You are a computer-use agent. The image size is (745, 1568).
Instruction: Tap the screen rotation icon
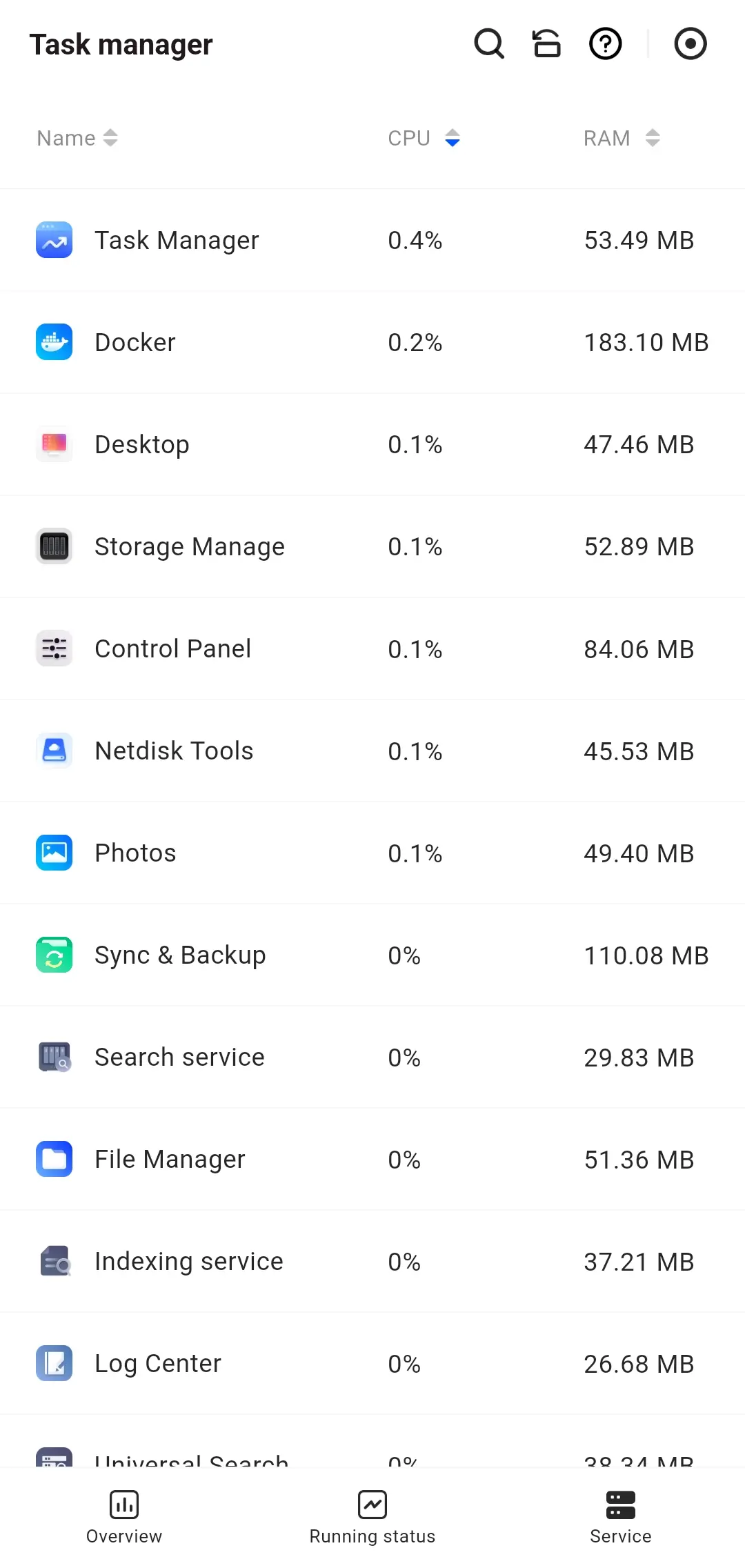coord(547,44)
